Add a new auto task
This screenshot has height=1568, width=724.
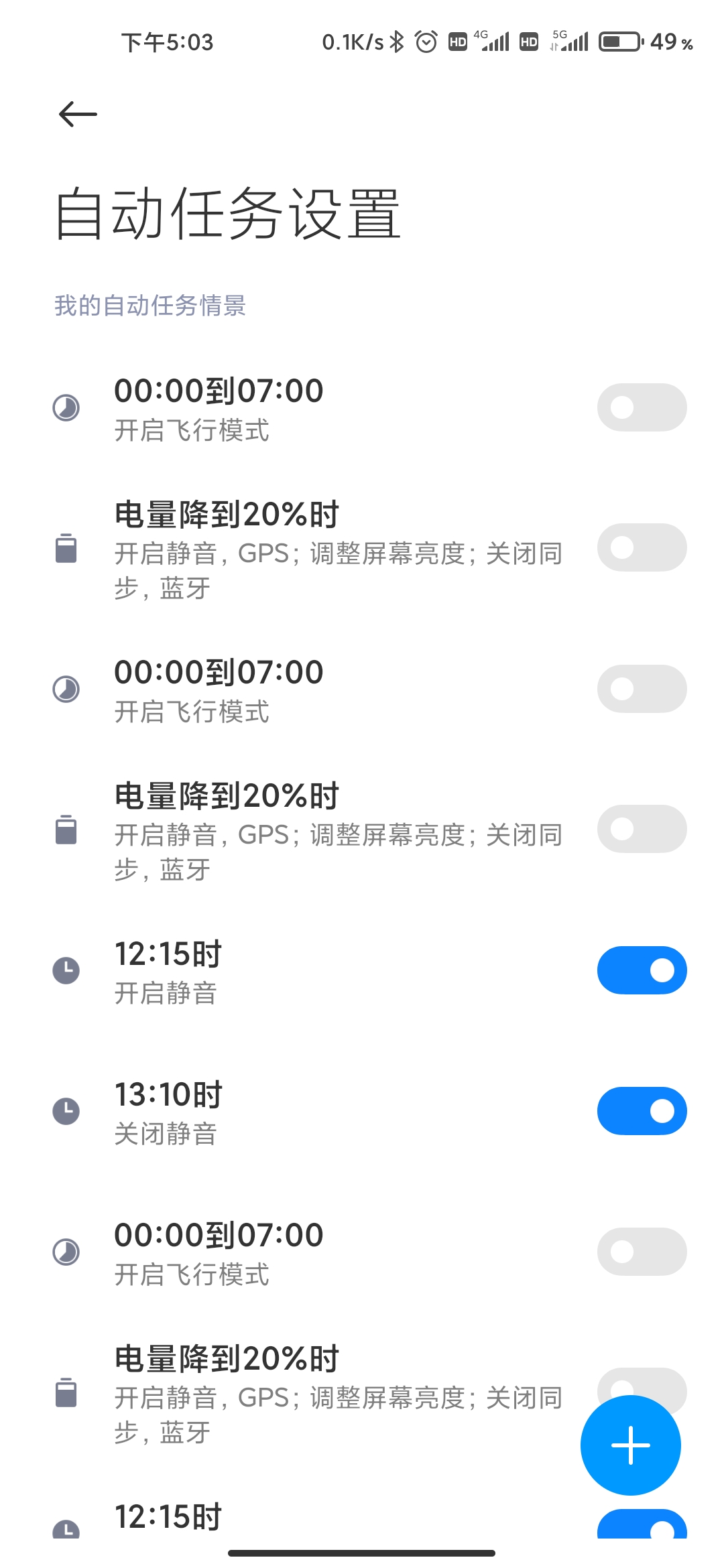630,1445
